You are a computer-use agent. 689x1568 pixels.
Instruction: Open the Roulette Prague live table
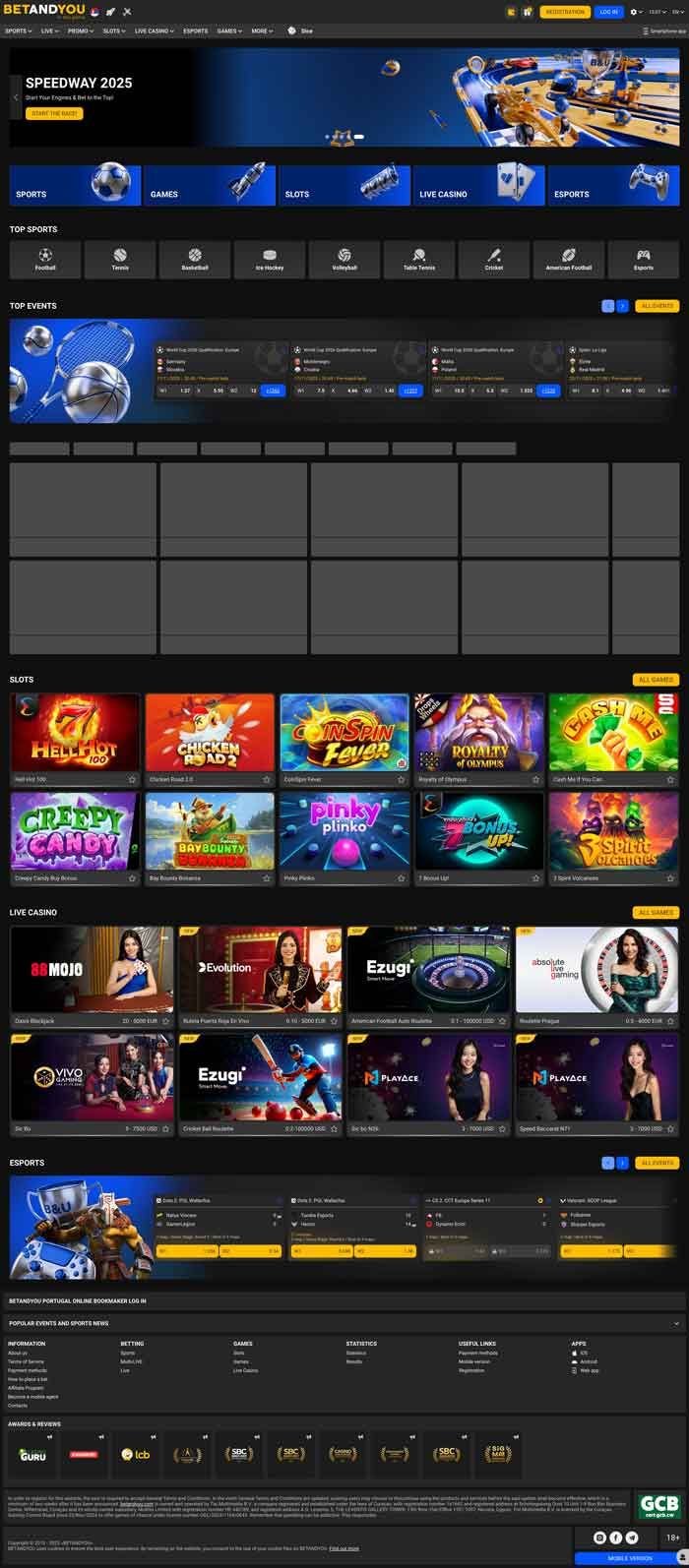596,969
